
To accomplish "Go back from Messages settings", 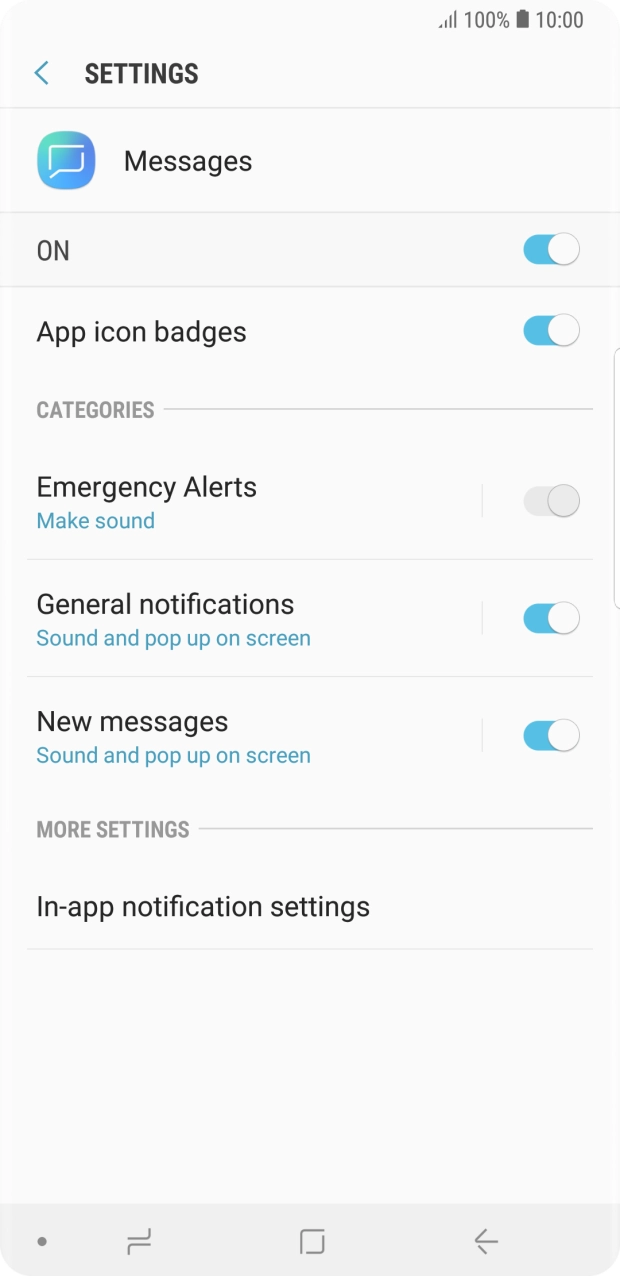I will tap(42, 73).
